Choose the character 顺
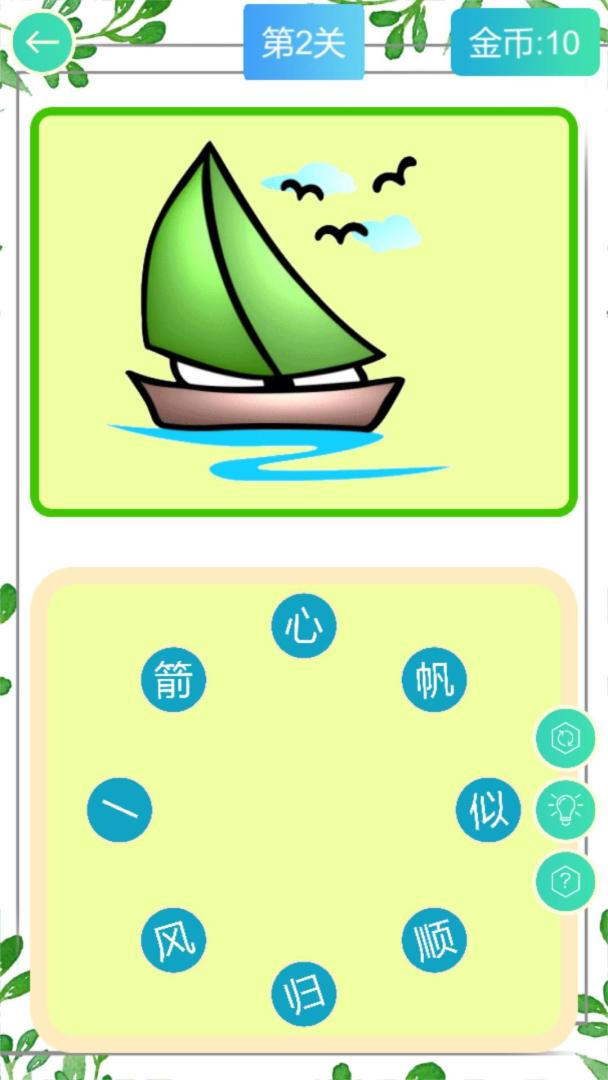The width and height of the screenshot is (608, 1080). pyautogui.click(x=434, y=941)
